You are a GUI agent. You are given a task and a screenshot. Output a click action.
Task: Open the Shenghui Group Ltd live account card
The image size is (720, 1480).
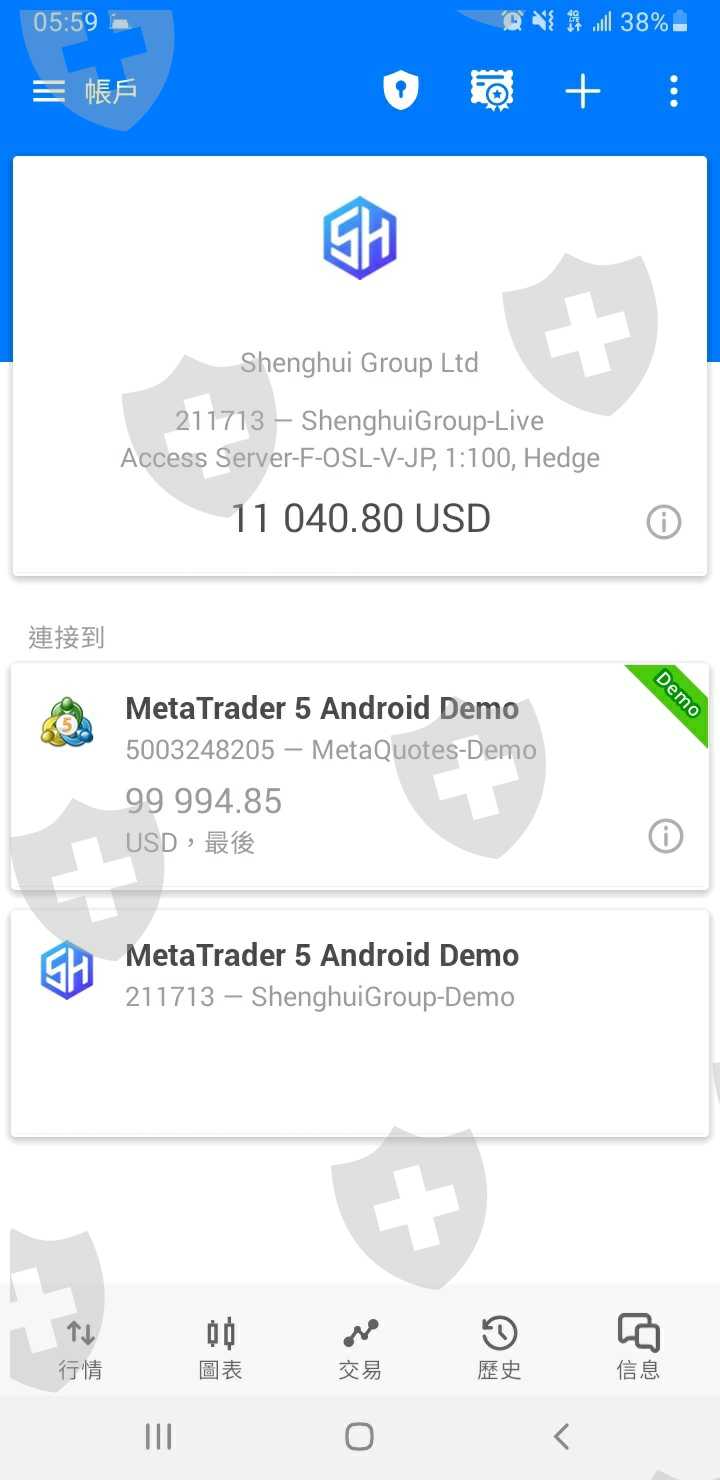(x=360, y=366)
